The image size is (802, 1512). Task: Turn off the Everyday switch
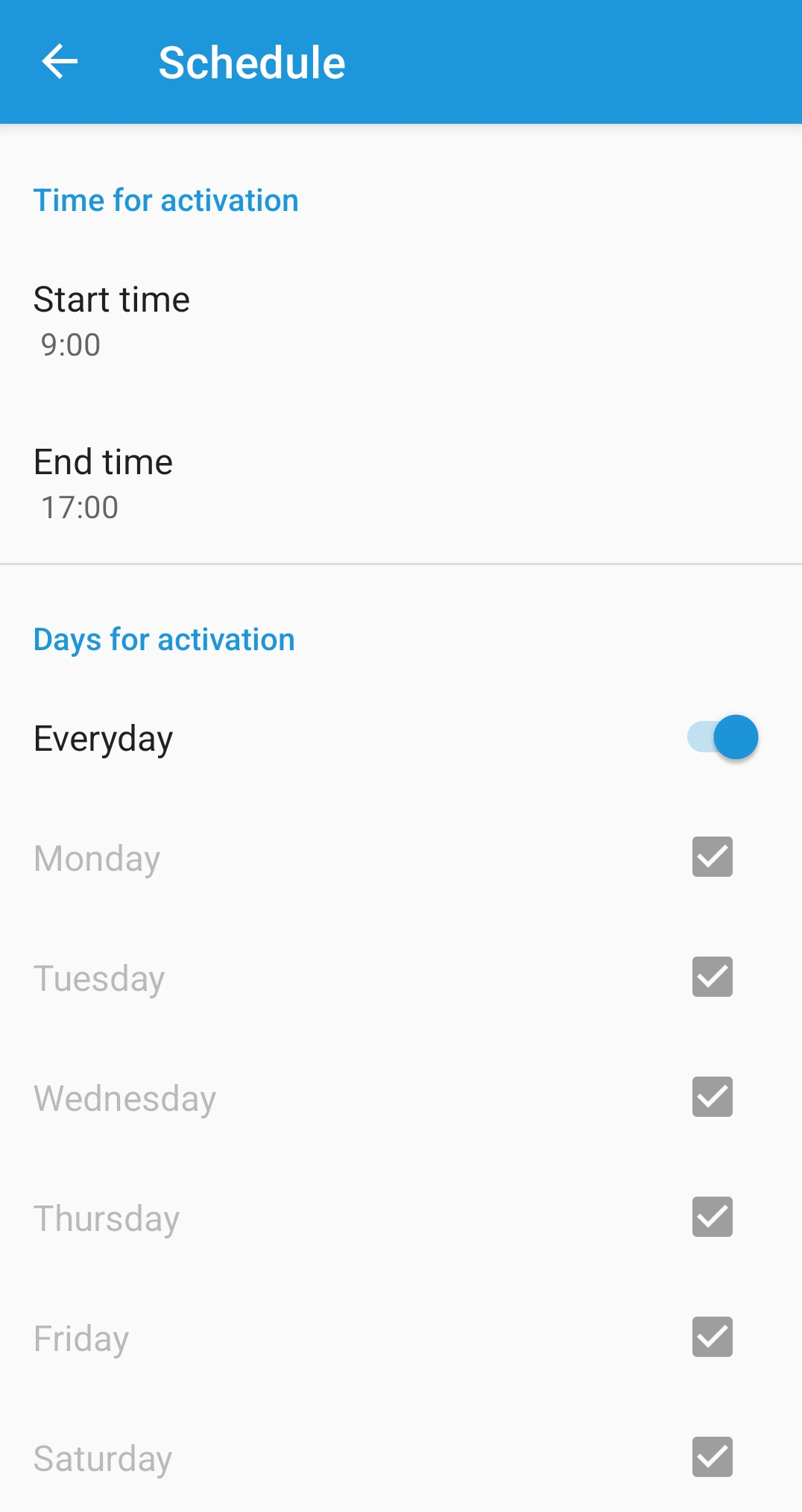[x=722, y=737]
